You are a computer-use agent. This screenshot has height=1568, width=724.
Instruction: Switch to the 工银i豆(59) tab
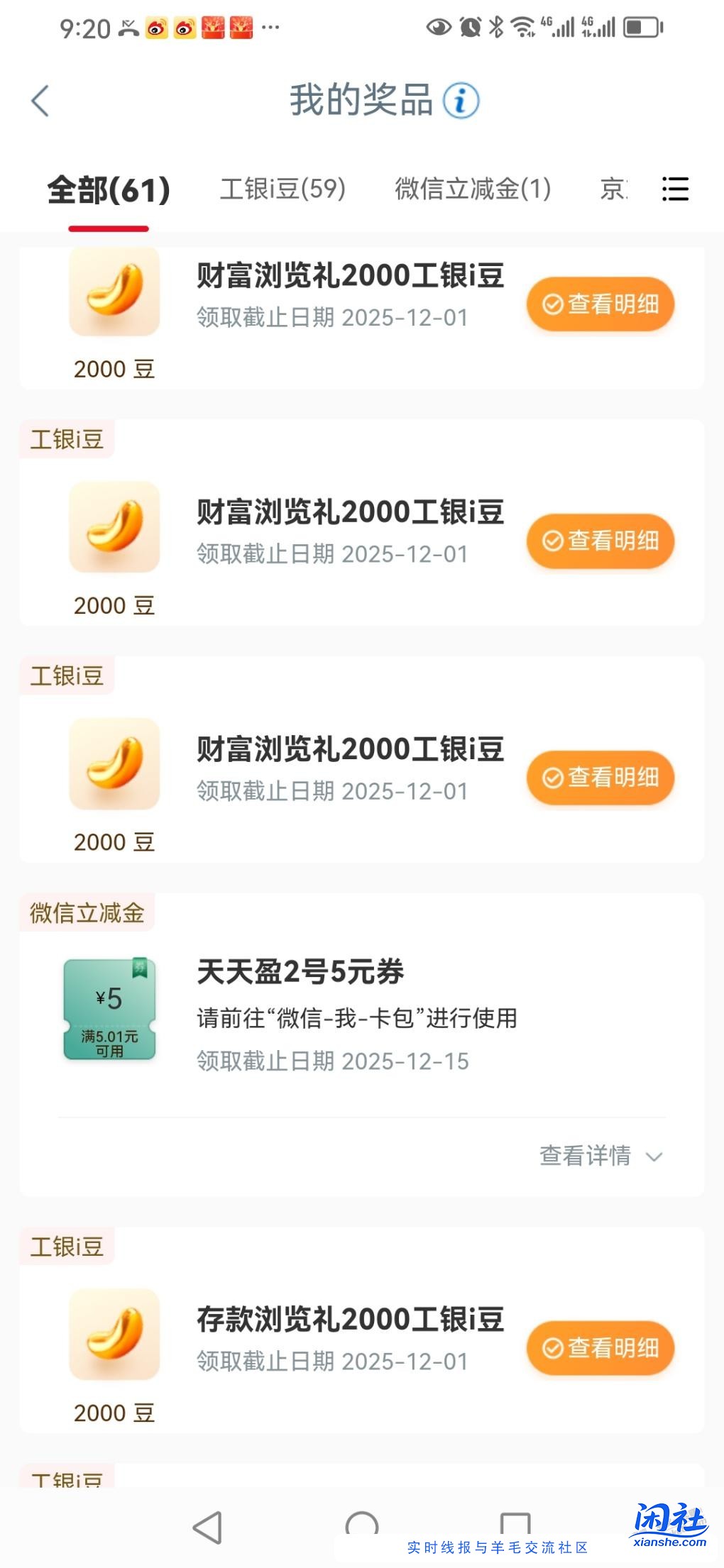point(283,189)
